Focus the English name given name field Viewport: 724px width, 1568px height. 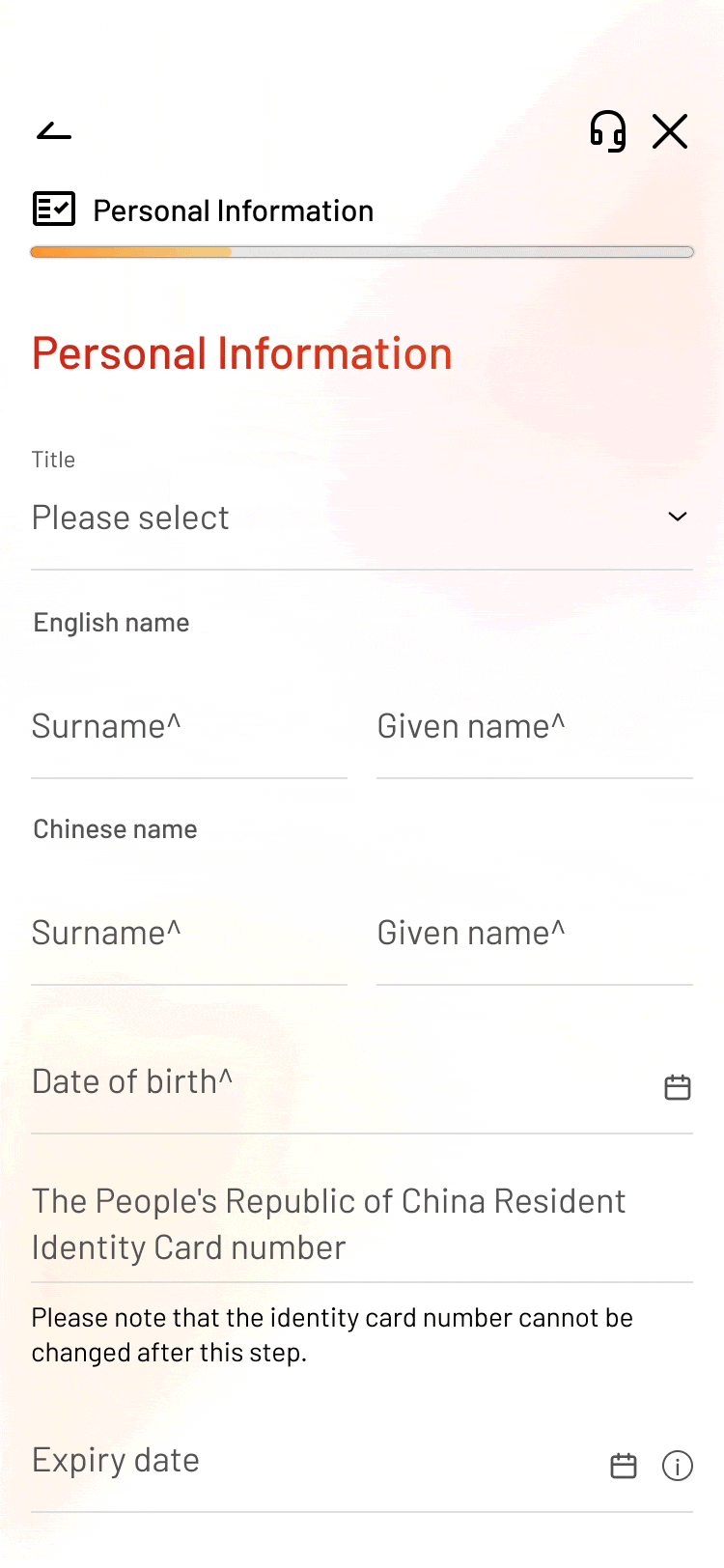click(x=535, y=727)
